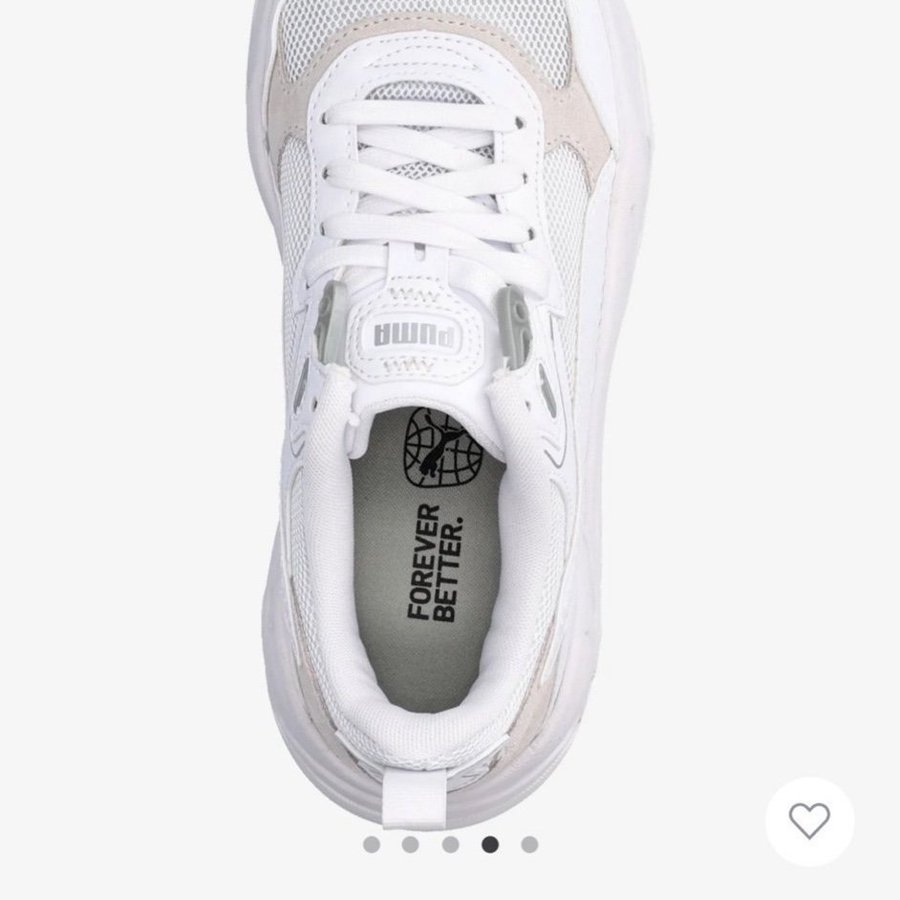Jump to the first gallery image dot
Viewport: 900px width, 900px height.
point(371,845)
